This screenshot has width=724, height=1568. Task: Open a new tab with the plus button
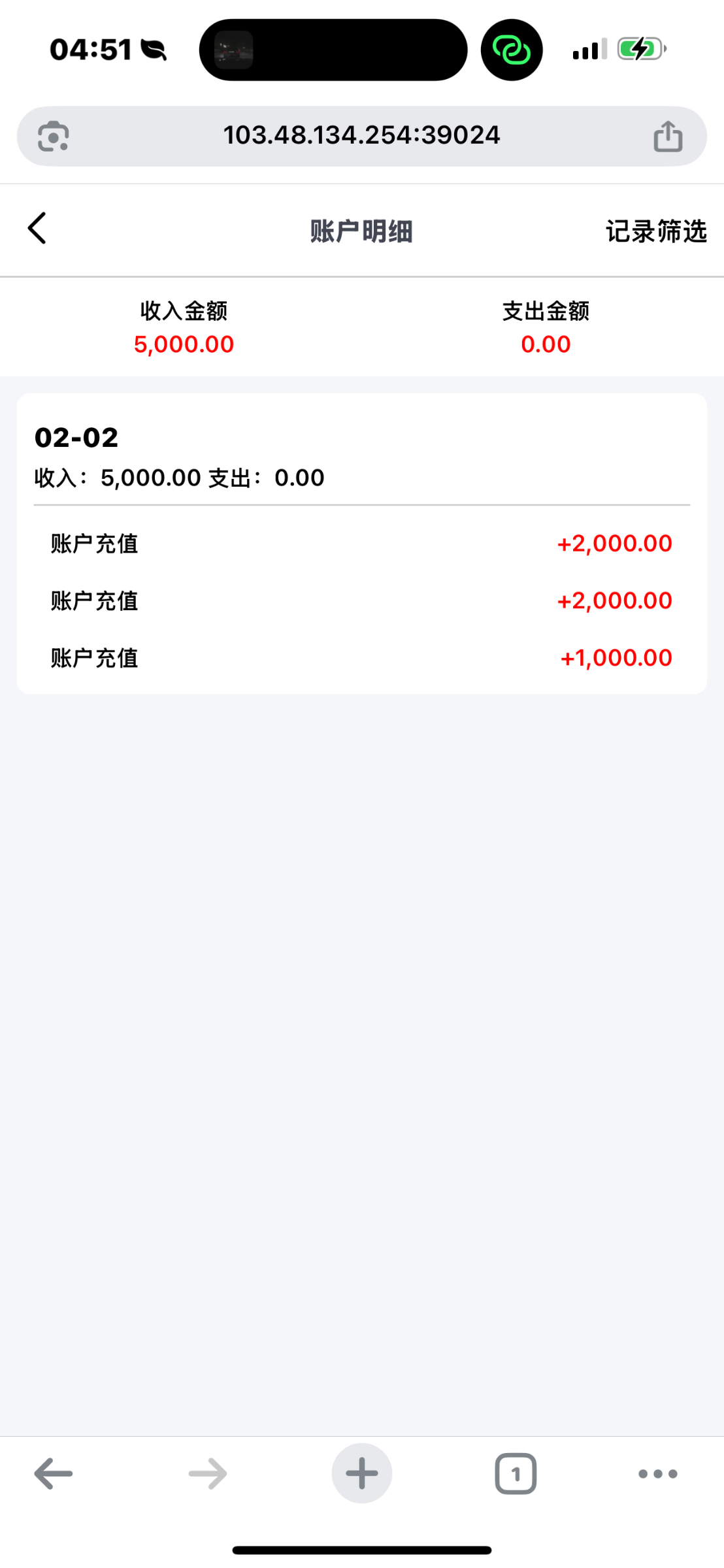click(362, 1473)
